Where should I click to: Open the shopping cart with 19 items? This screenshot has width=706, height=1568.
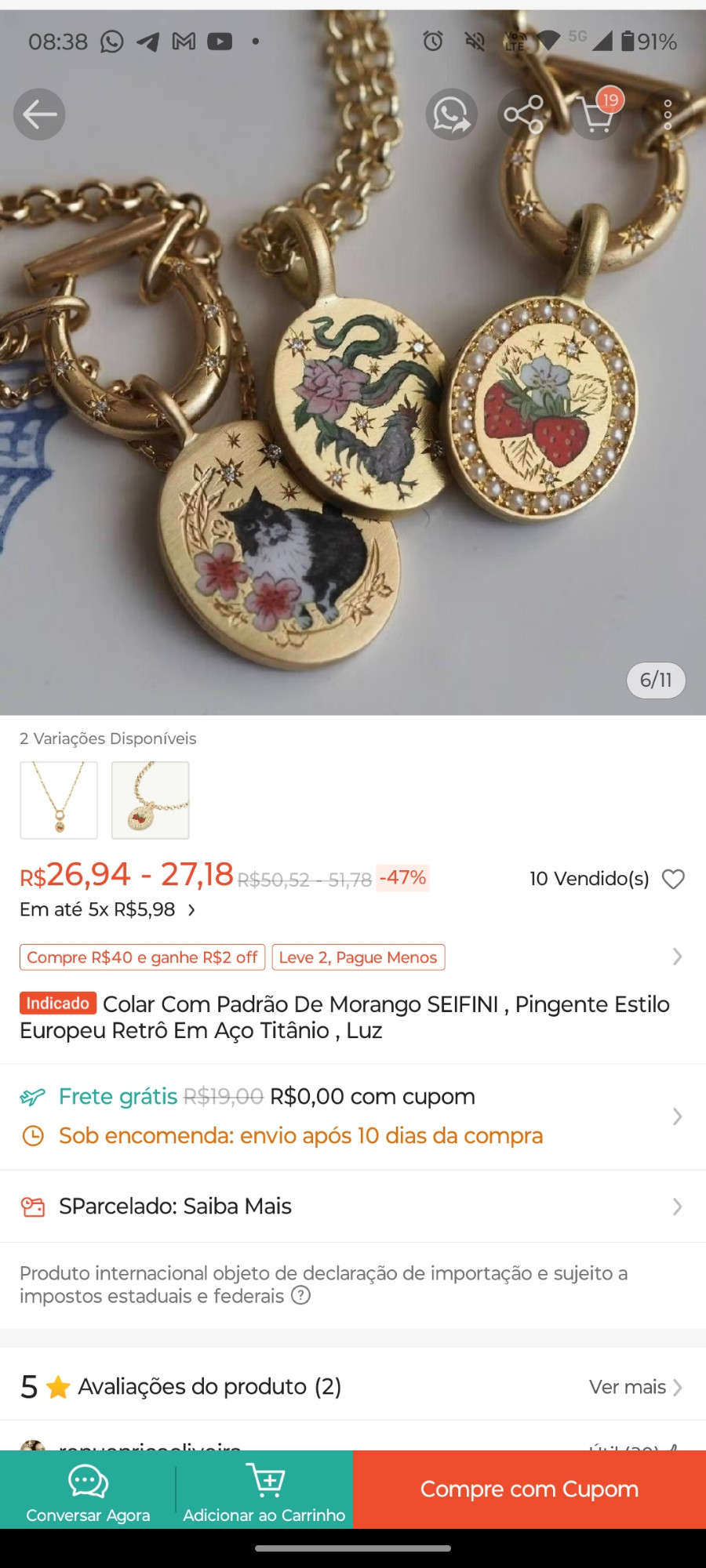click(596, 114)
